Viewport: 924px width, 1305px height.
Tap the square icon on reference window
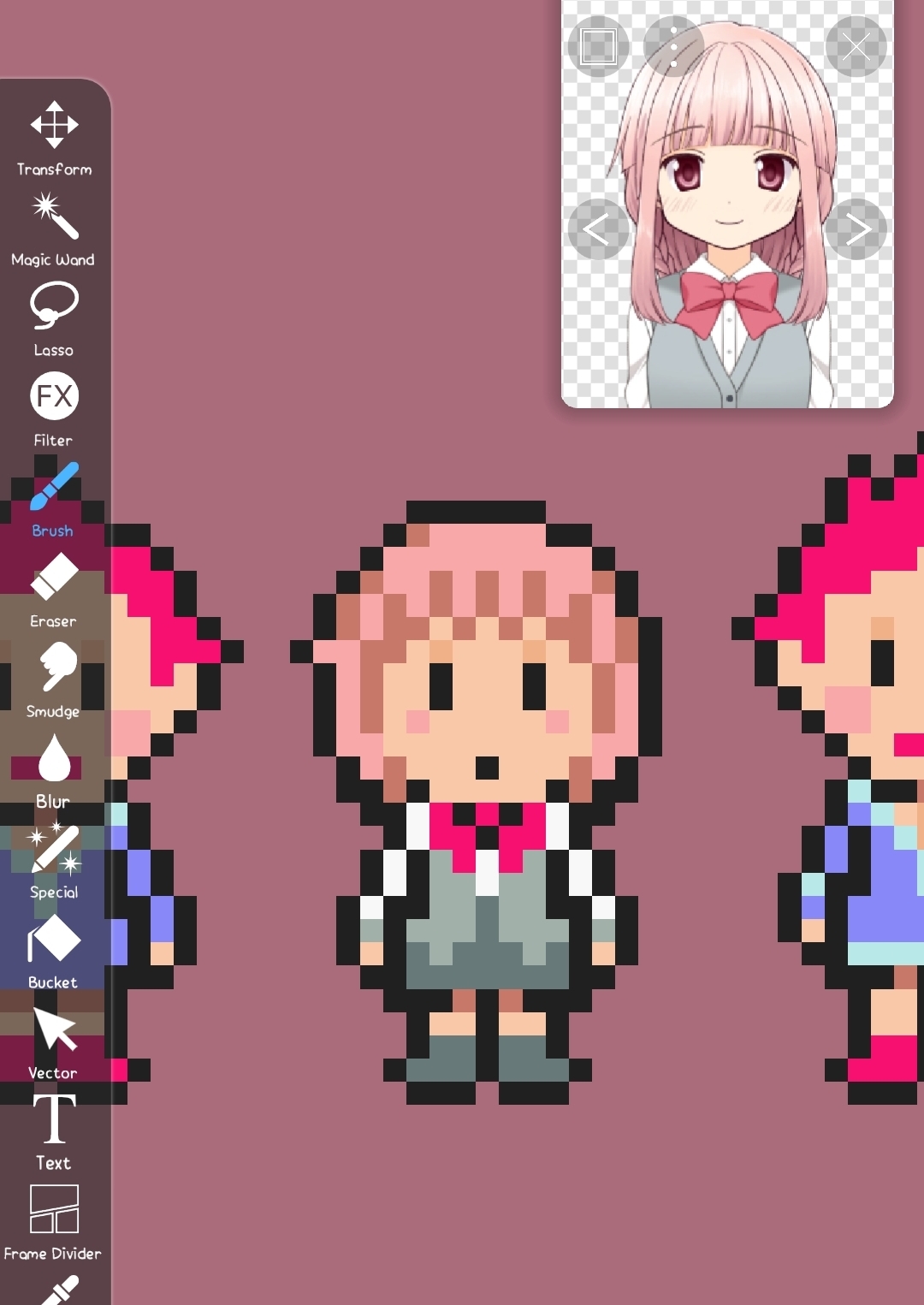click(x=598, y=46)
